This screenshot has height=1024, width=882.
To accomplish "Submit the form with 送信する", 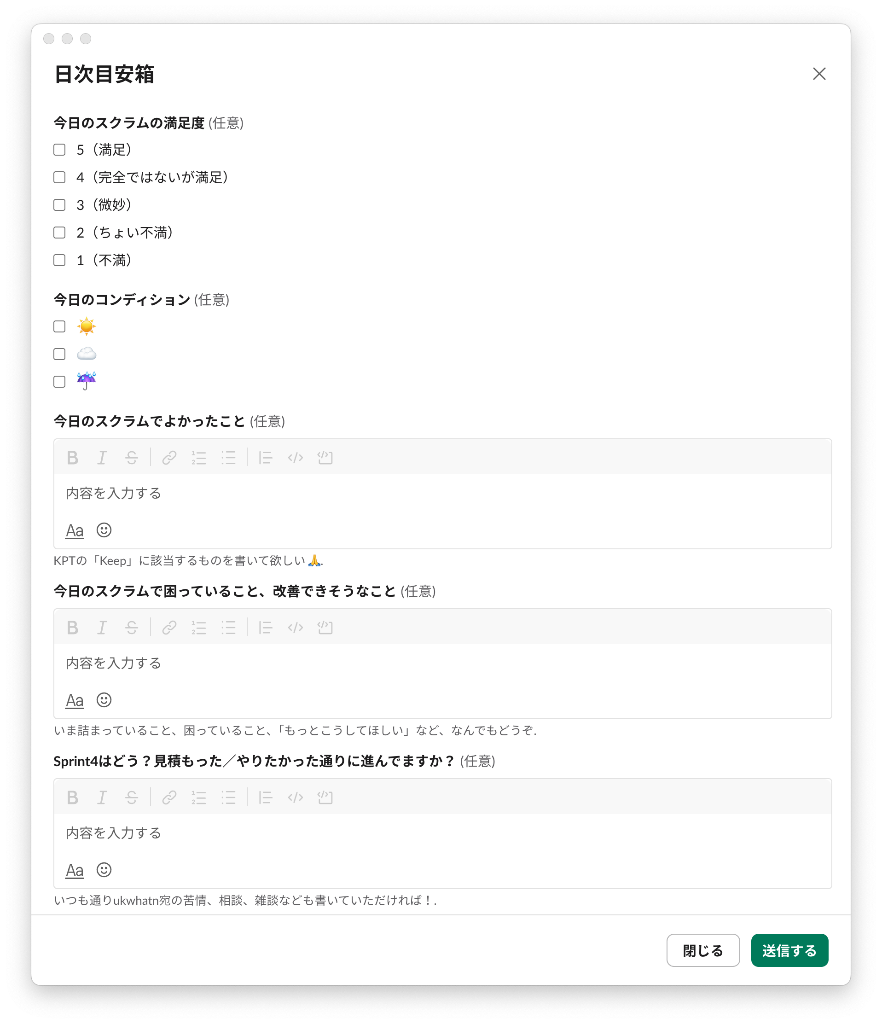I will pos(789,950).
